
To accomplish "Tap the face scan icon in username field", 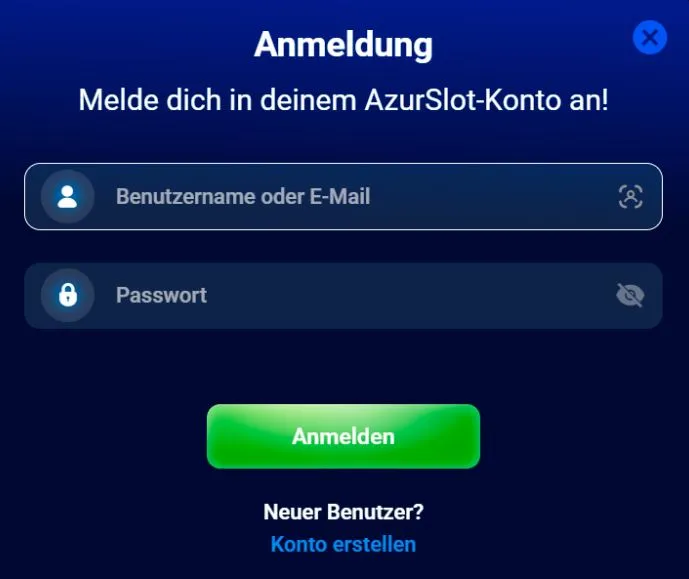I will [x=630, y=197].
